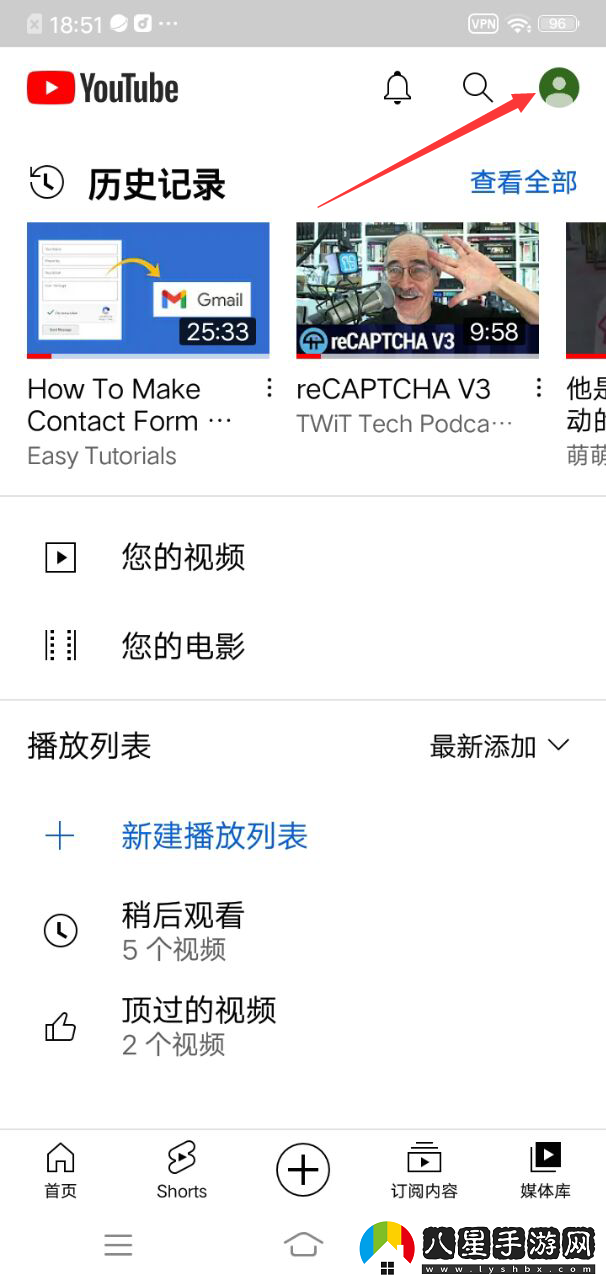Play the reCAPTCHA V3 video

pyautogui.click(x=417, y=290)
